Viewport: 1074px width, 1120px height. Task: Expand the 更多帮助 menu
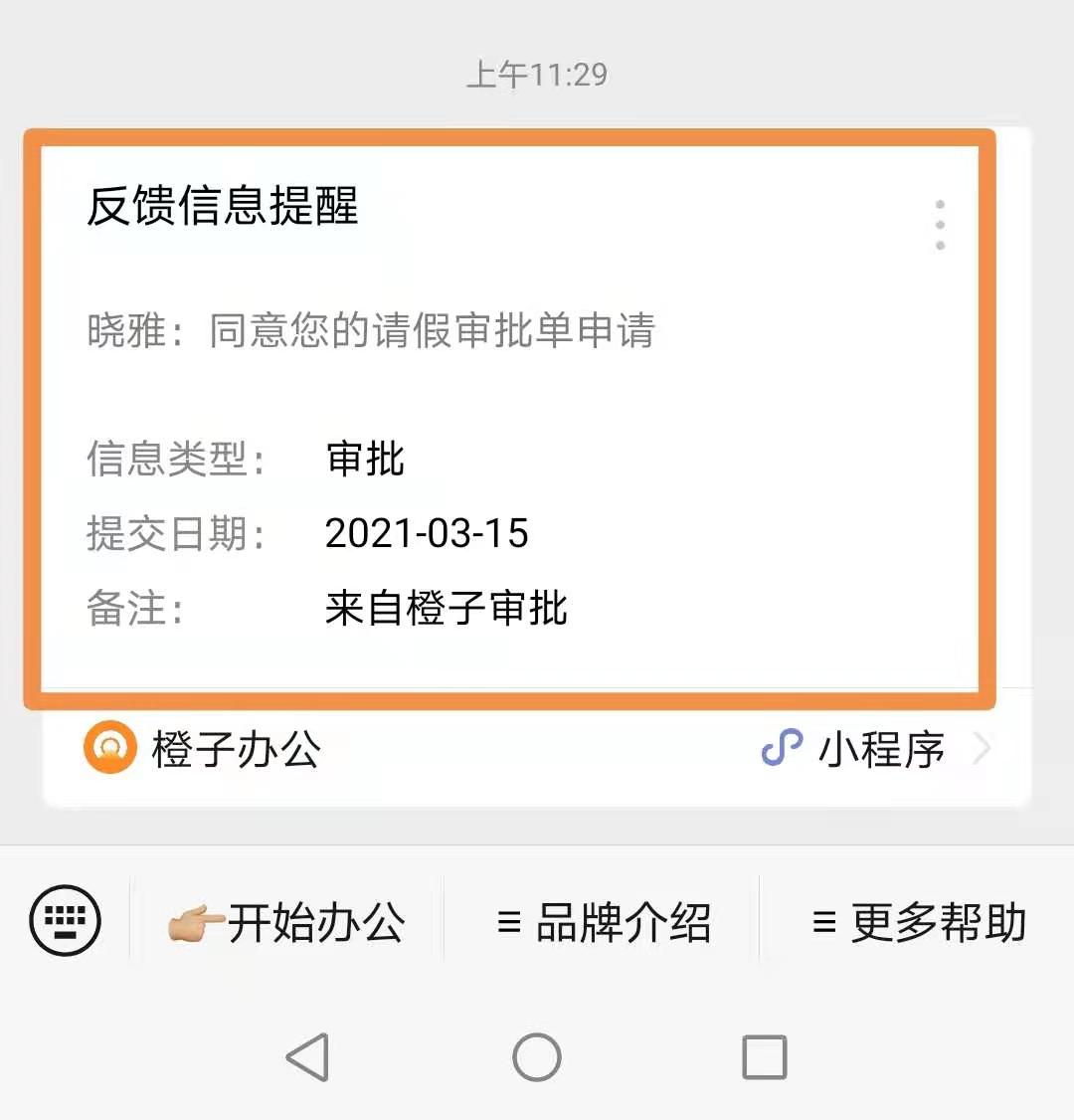click(x=917, y=922)
